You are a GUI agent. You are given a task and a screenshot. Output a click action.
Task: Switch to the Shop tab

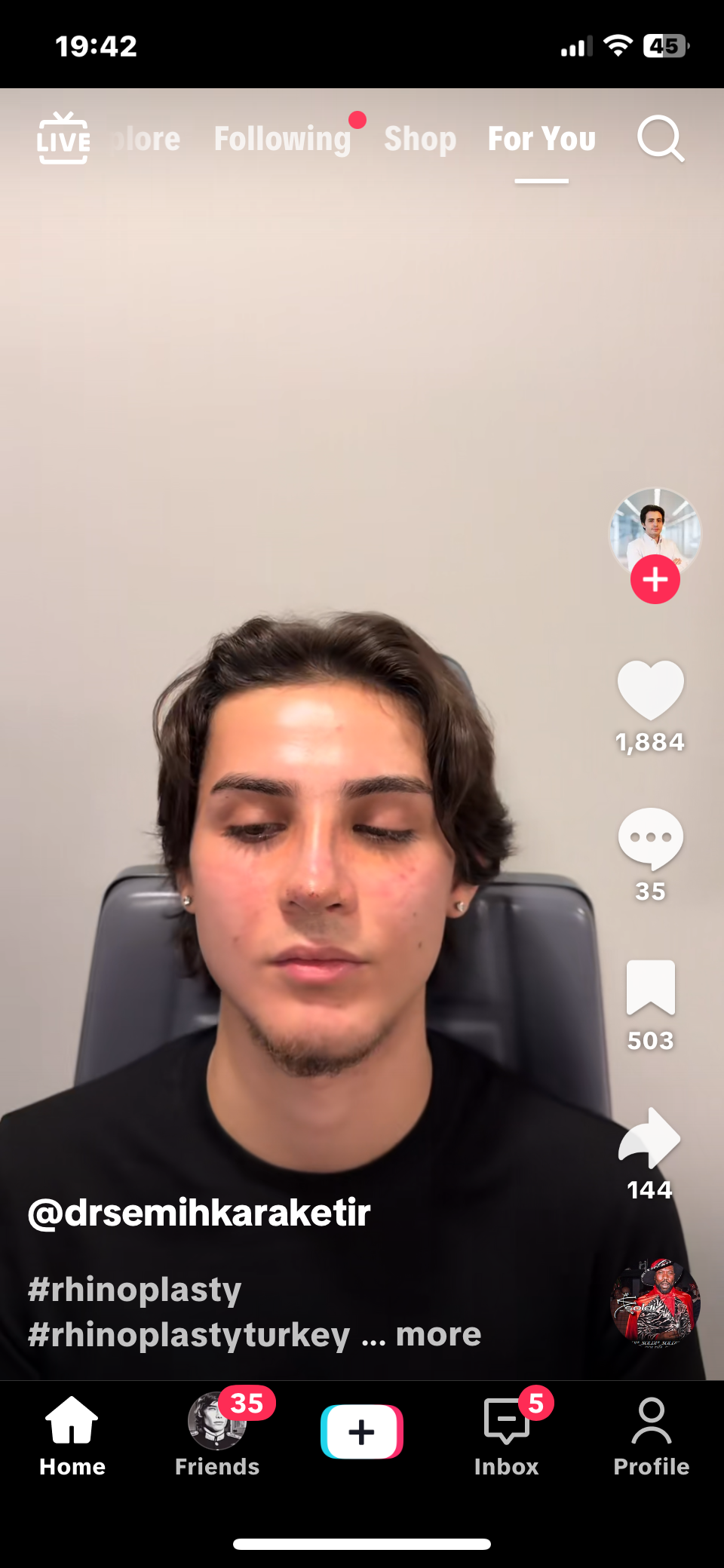click(420, 139)
